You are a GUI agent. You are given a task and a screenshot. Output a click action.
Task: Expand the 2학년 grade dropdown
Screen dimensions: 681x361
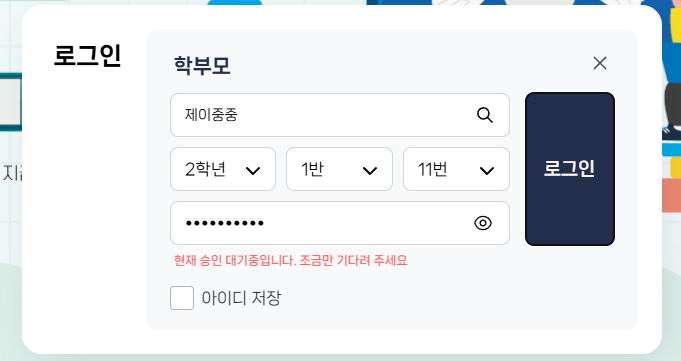point(223,169)
